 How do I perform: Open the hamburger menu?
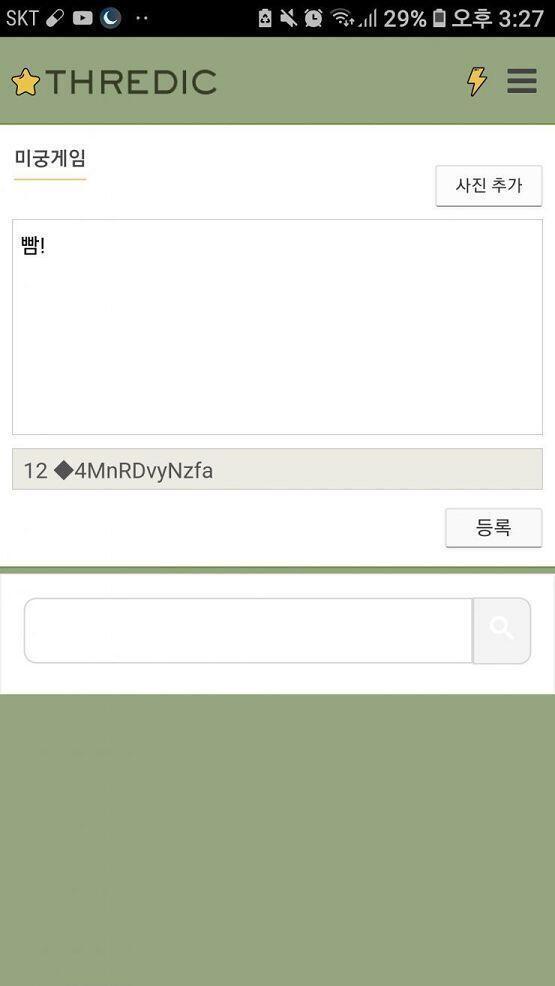[x=522, y=81]
